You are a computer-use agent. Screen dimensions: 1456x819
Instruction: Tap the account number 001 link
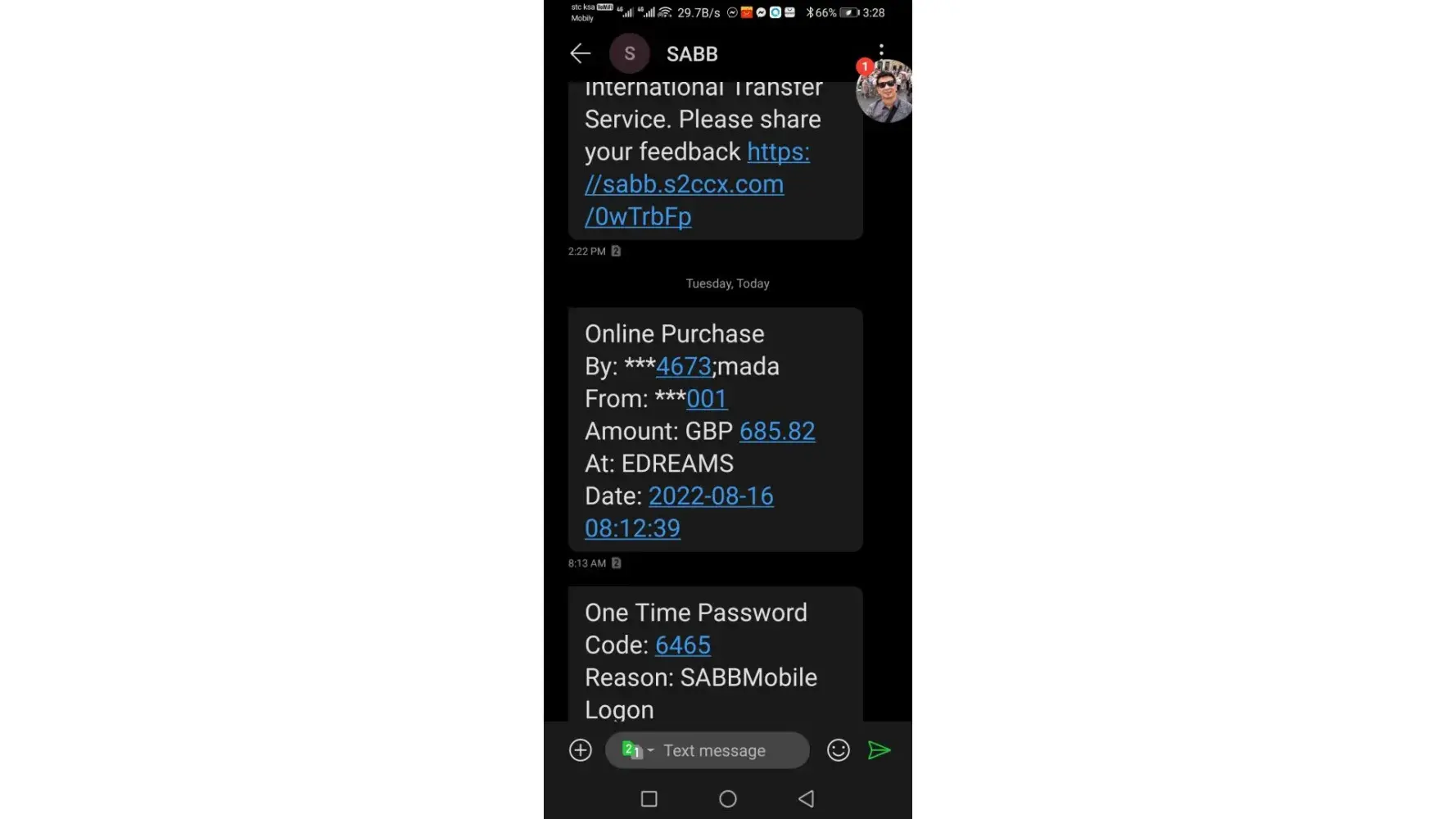706,399
